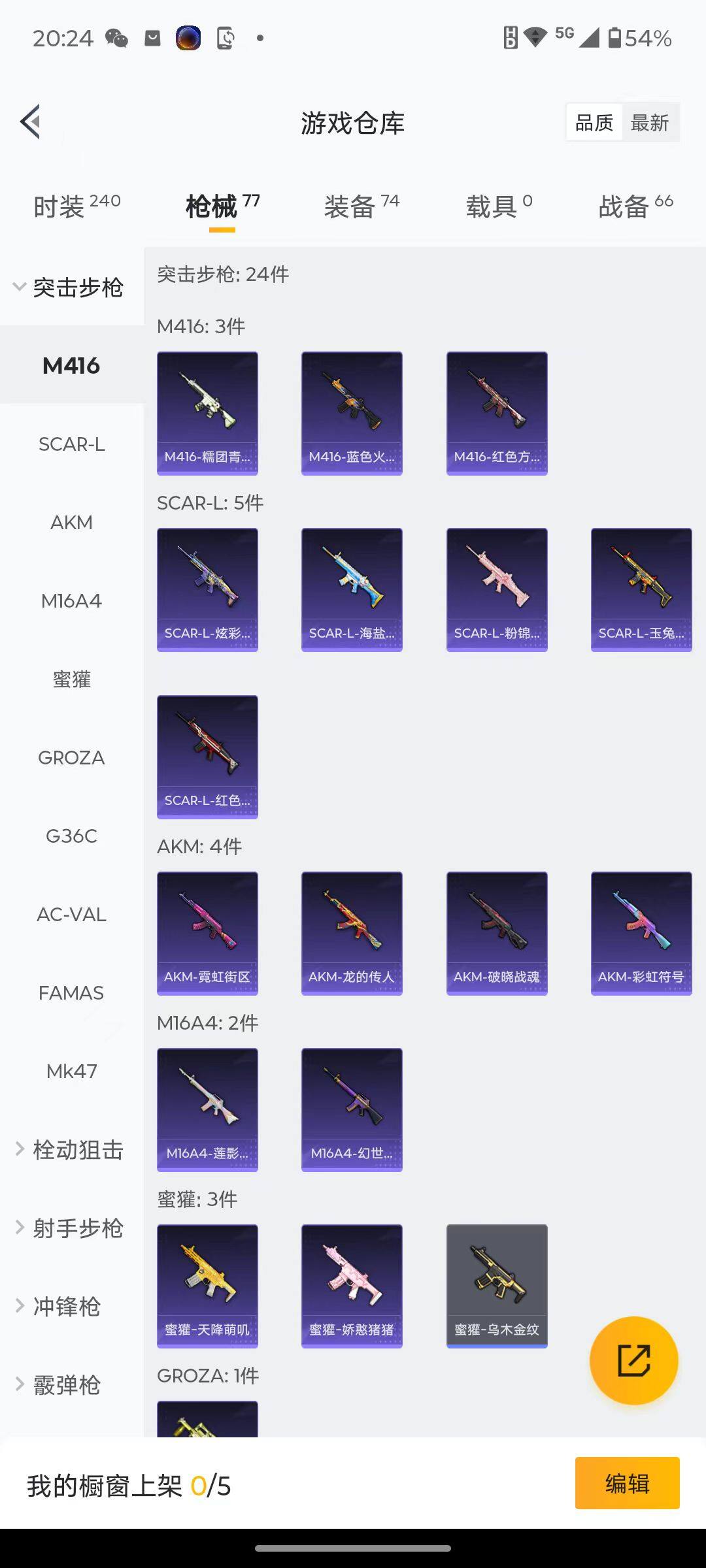Sort by 最新

(649, 123)
